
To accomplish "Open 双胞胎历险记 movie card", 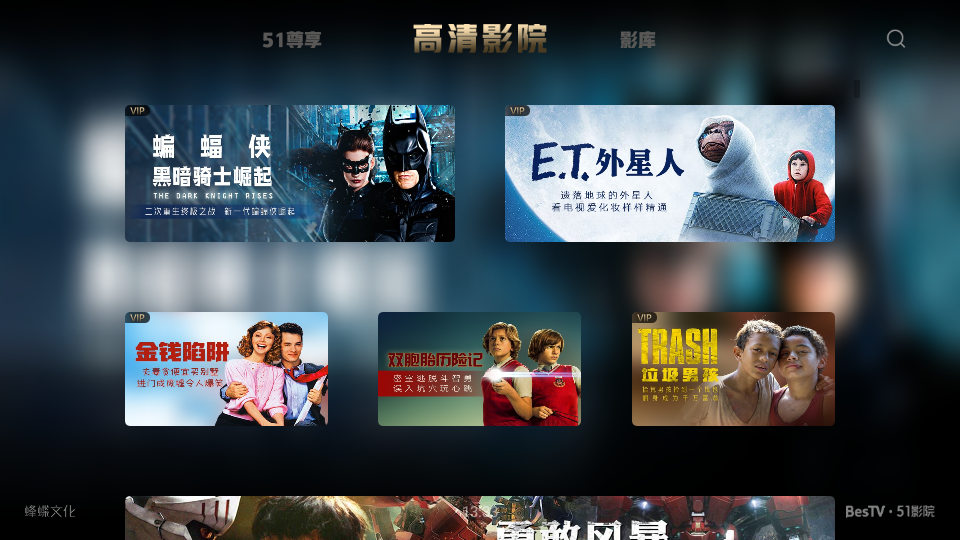I will point(479,369).
